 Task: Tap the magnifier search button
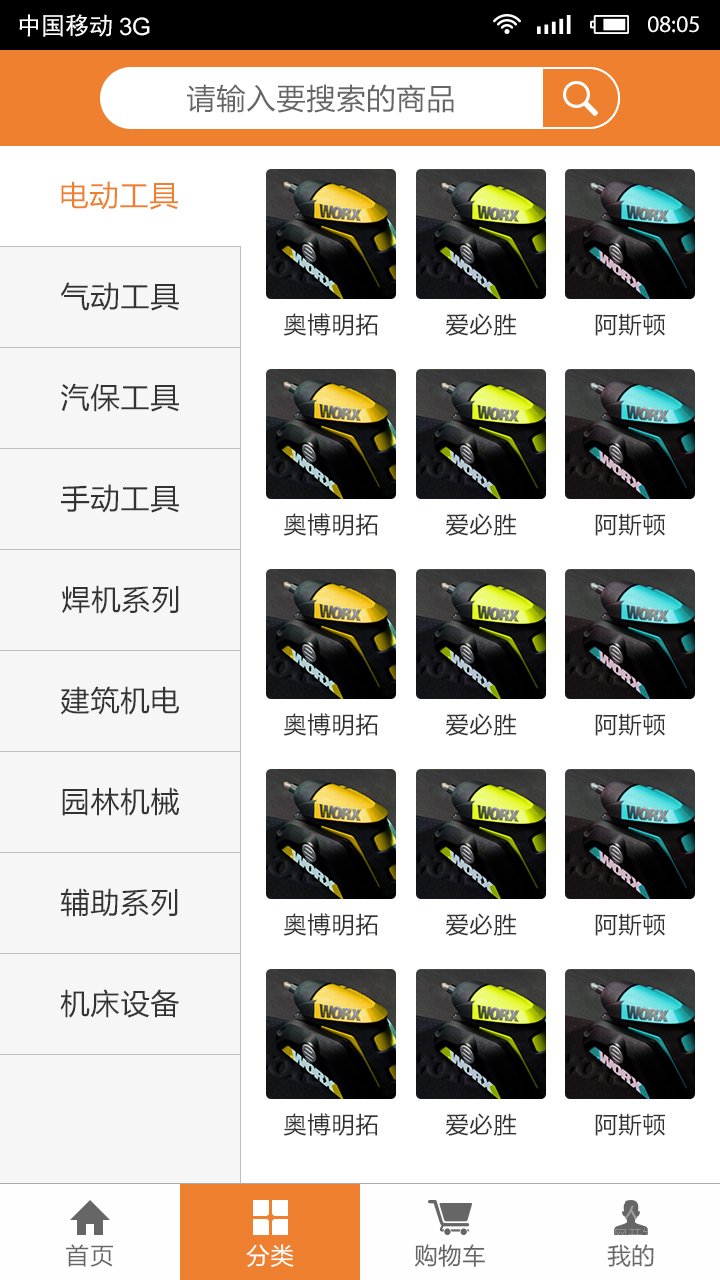tap(580, 98)
